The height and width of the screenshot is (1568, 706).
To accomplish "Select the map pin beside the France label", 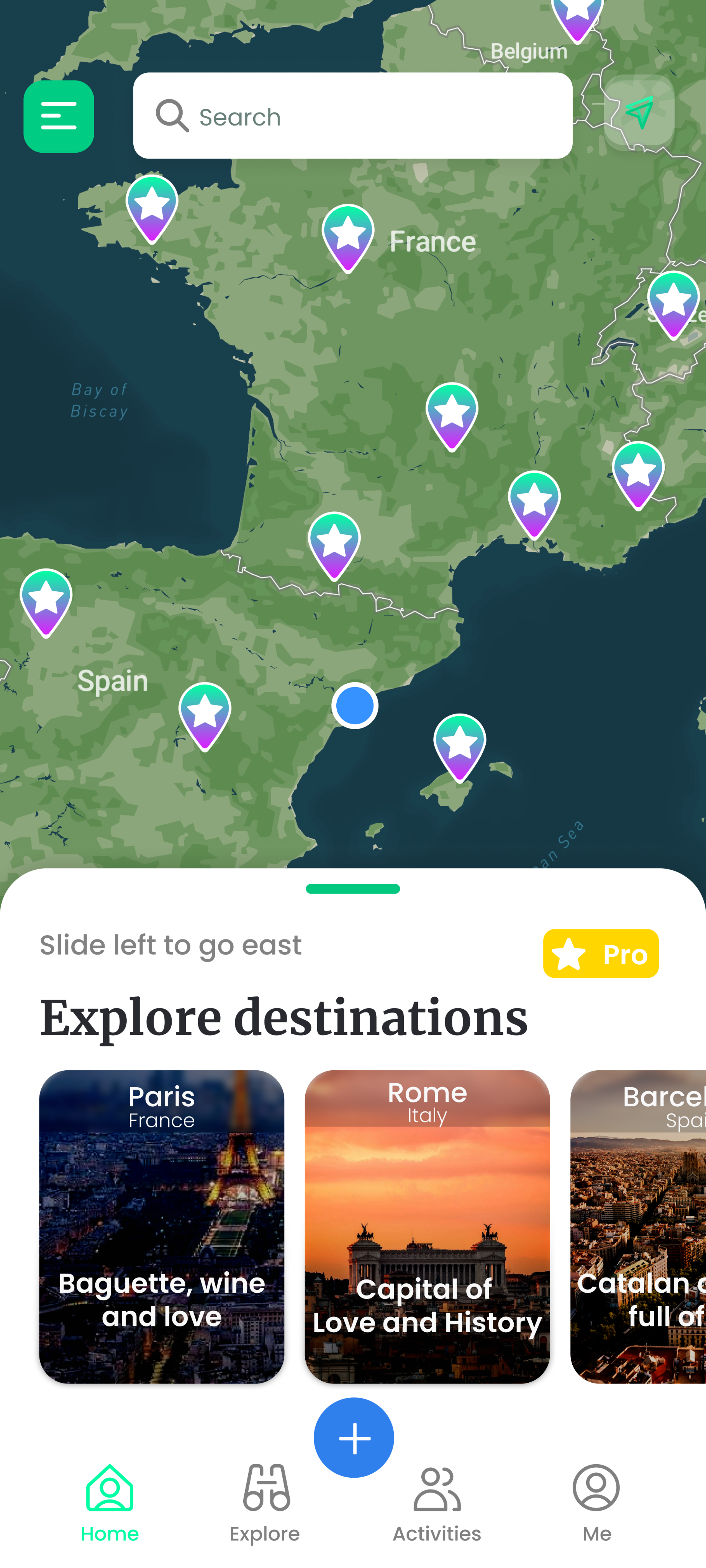I will 348,237.
